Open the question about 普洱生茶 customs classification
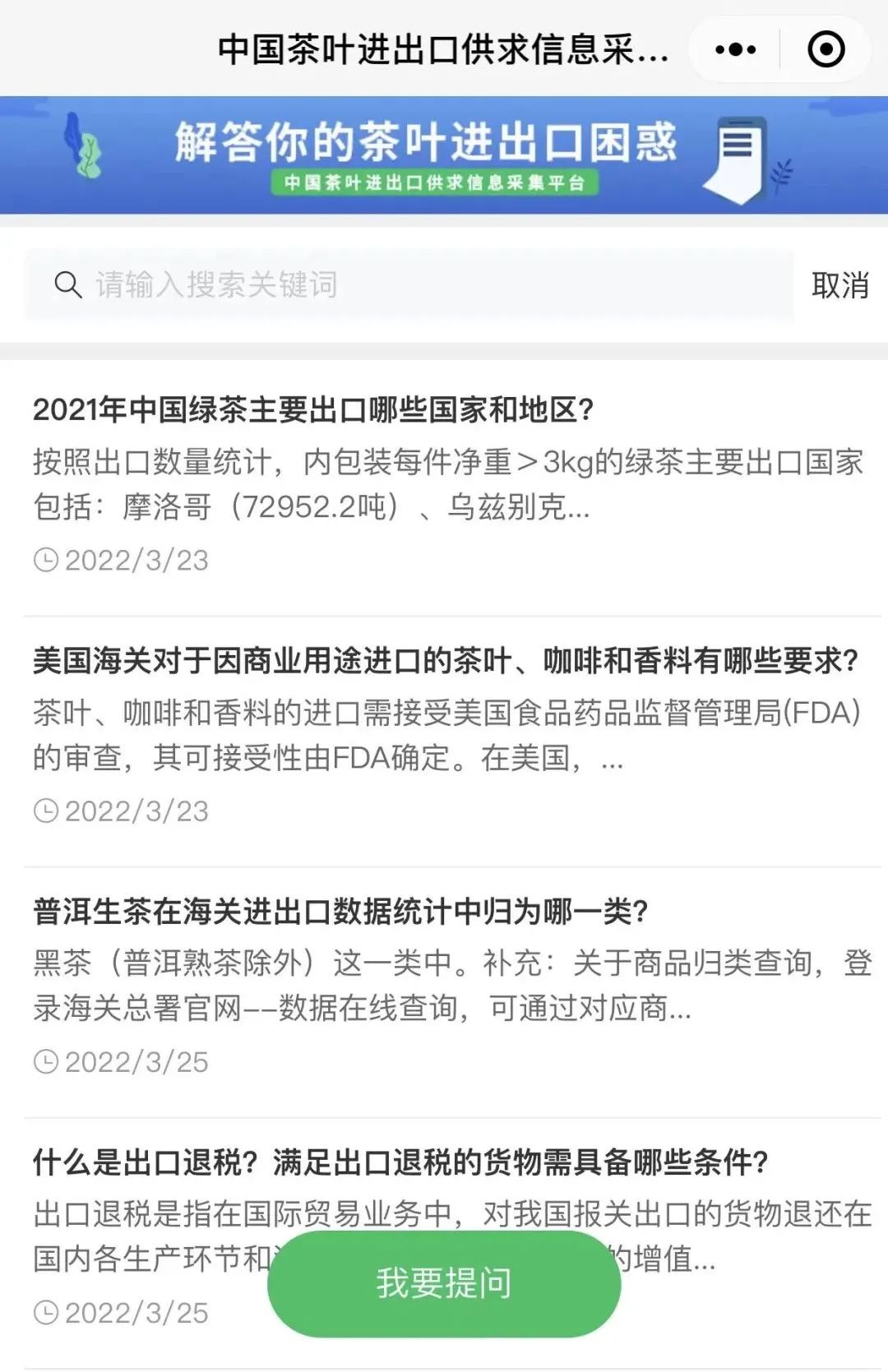The image size is (888, 1372). [340, 912]
